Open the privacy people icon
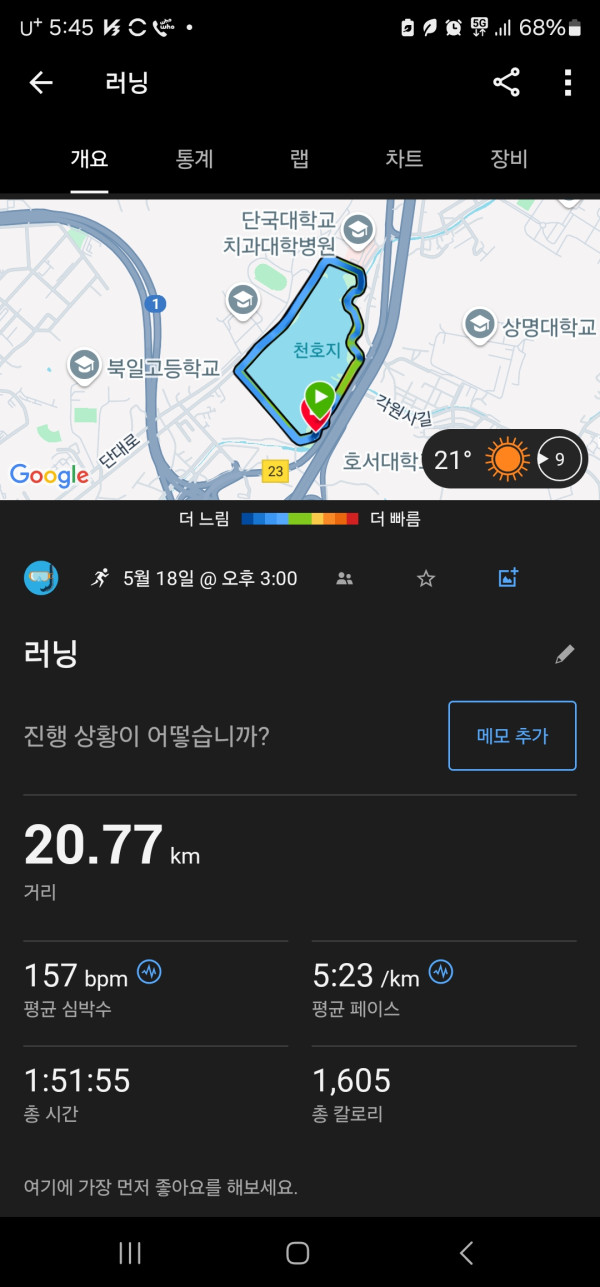Screen dimensions: 600x1287 345,578
